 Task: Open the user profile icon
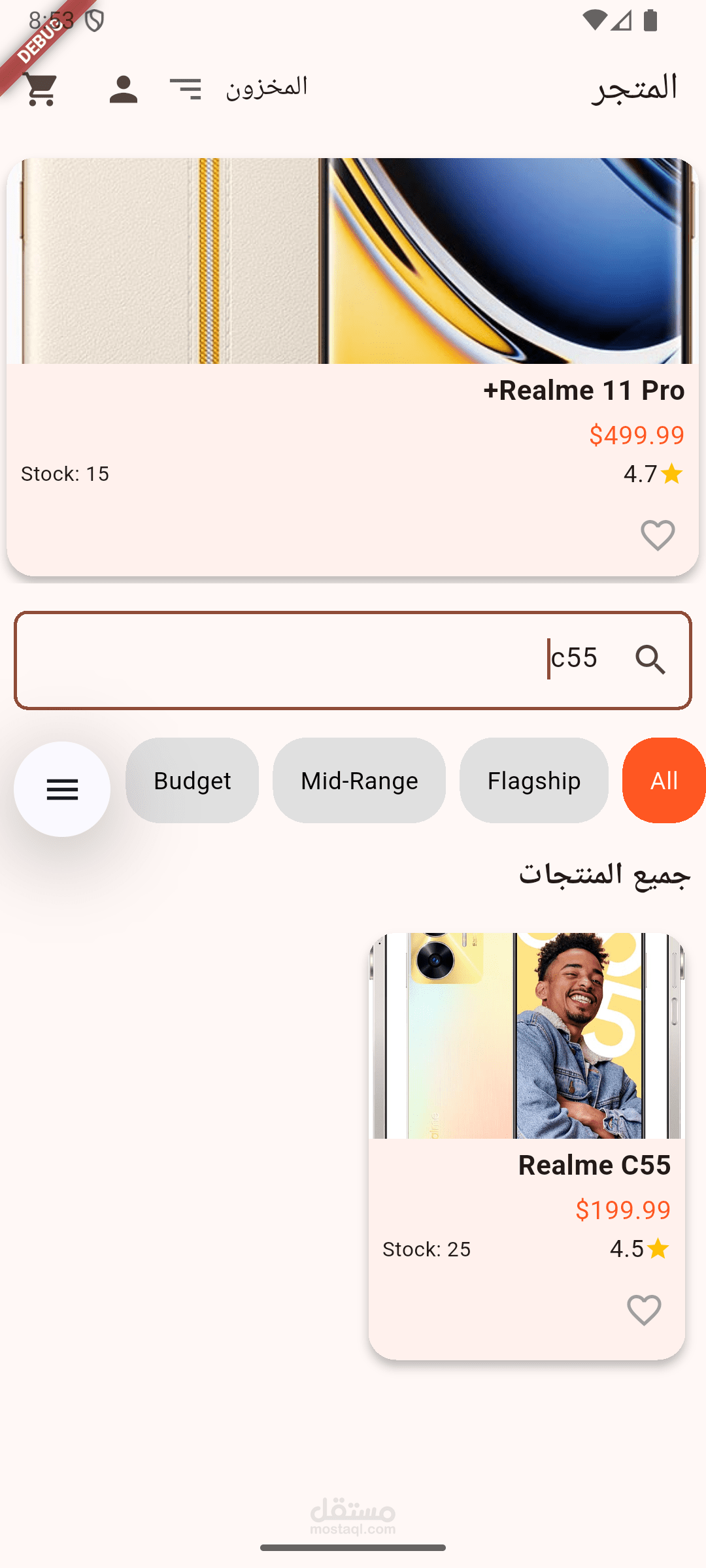(123, 89)
